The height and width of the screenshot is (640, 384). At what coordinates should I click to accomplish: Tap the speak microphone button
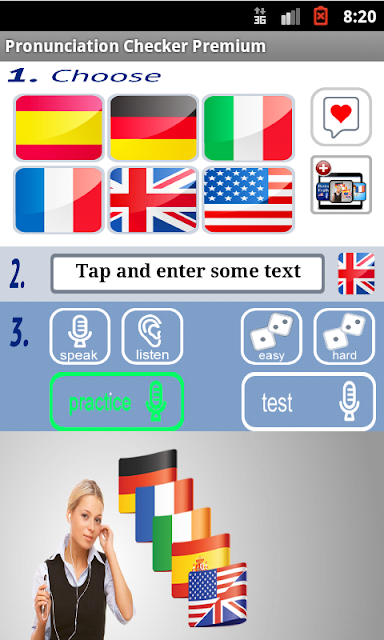(x=80, y=336)
